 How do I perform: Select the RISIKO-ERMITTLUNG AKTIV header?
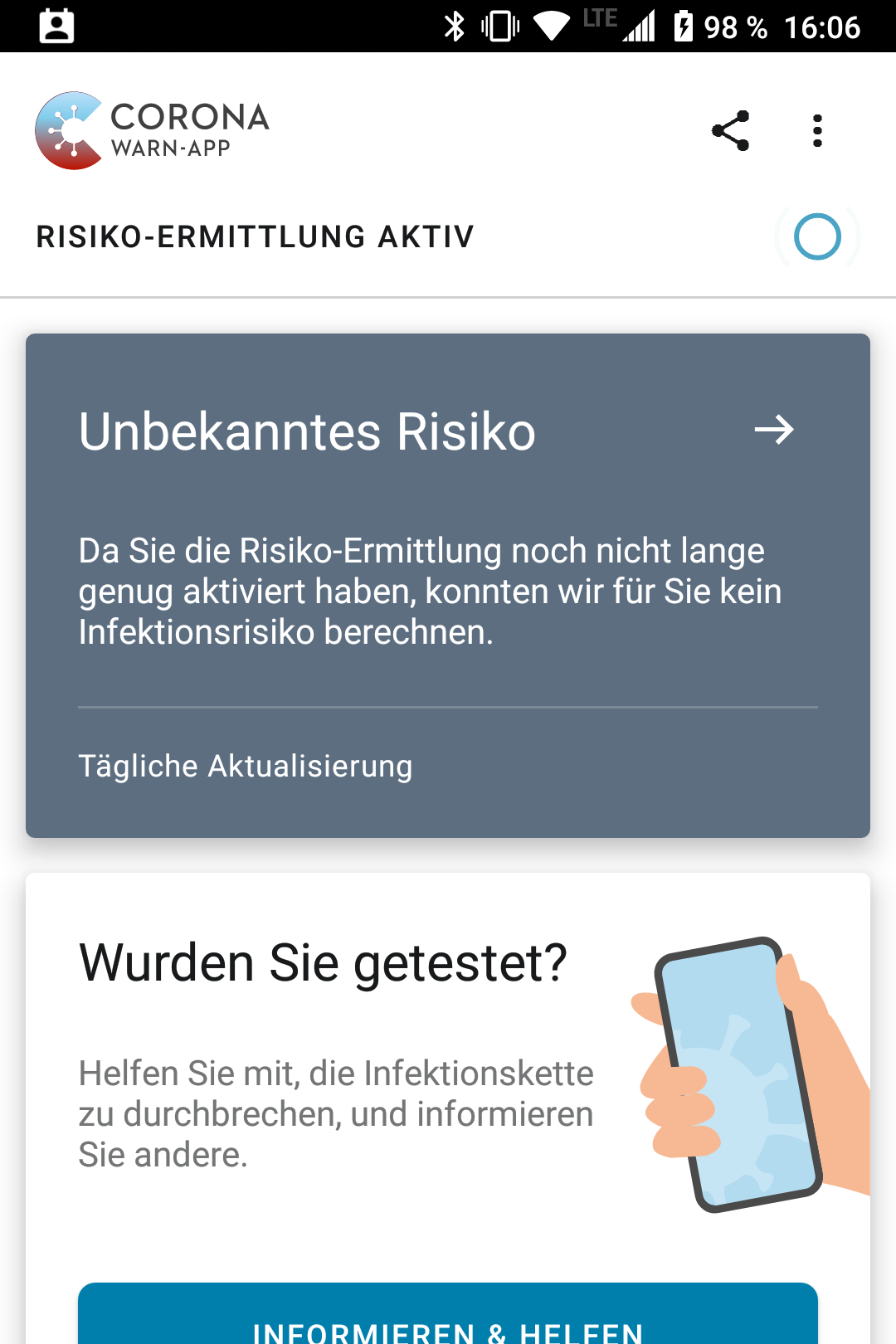(254, 236)
